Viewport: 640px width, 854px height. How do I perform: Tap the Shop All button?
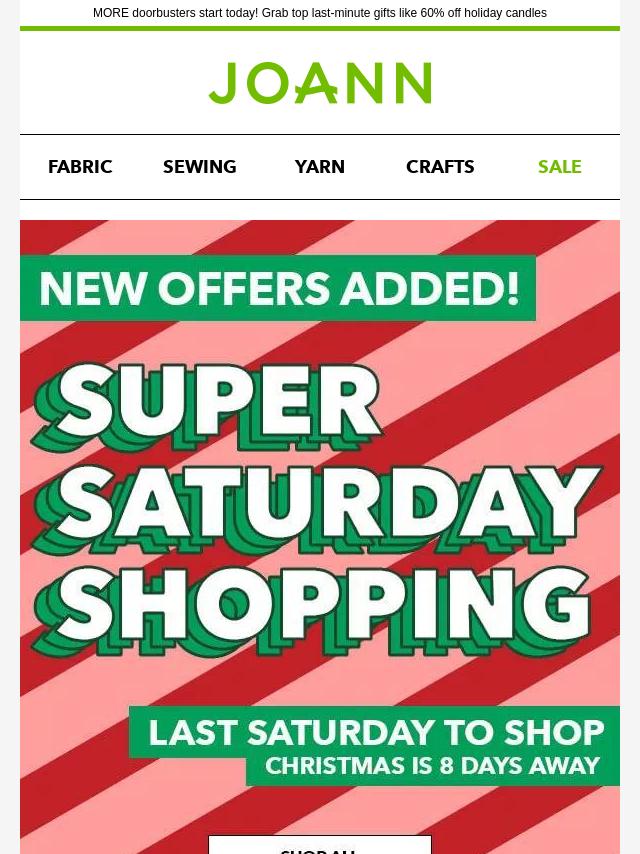pyautogui.click(x=320, y=846)
